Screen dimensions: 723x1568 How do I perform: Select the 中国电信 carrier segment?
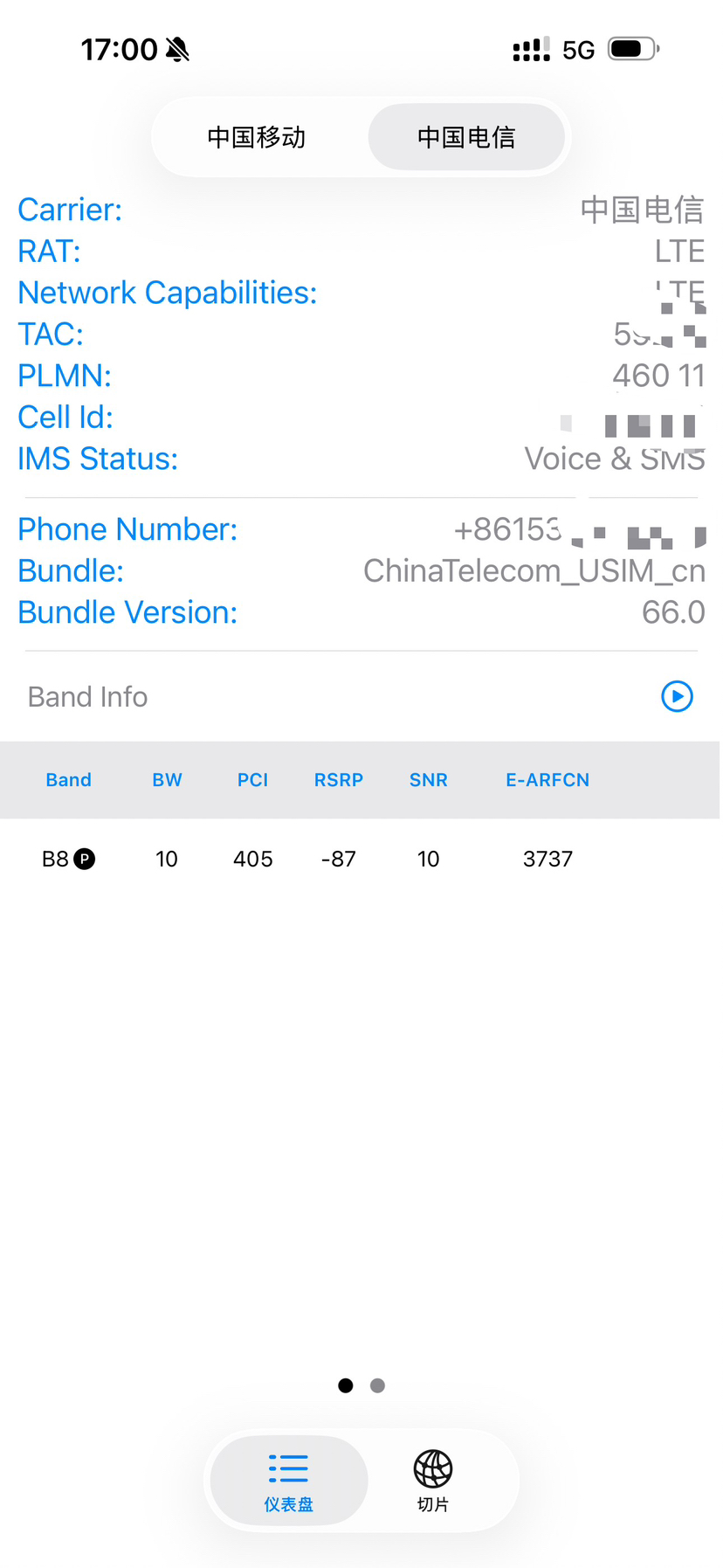tap(466, 137)
